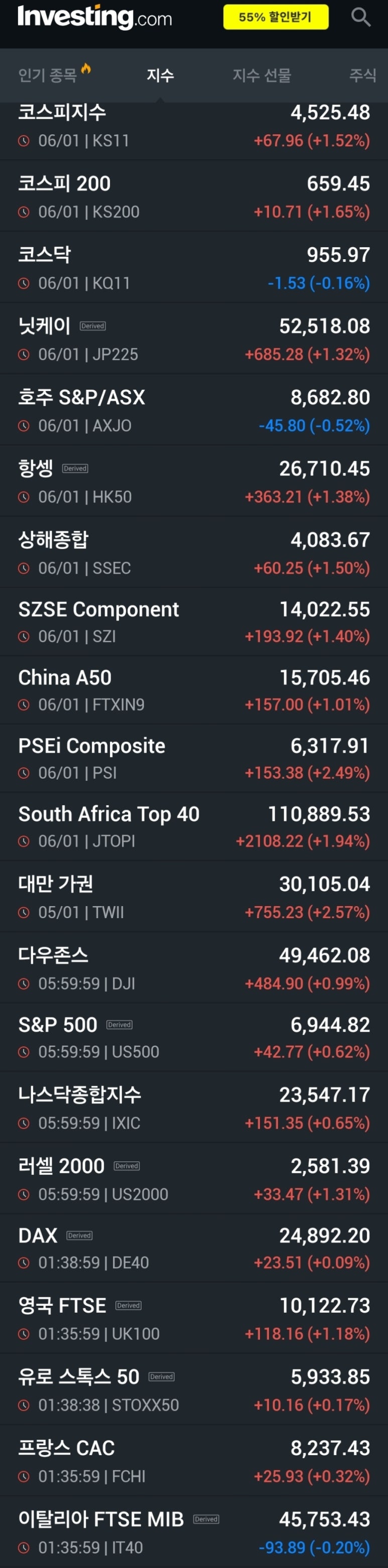Screen dimensions: 388x1568
Task: View 닛케이 JP225 details
Action: pyautogui.click(x=194, y=338)
